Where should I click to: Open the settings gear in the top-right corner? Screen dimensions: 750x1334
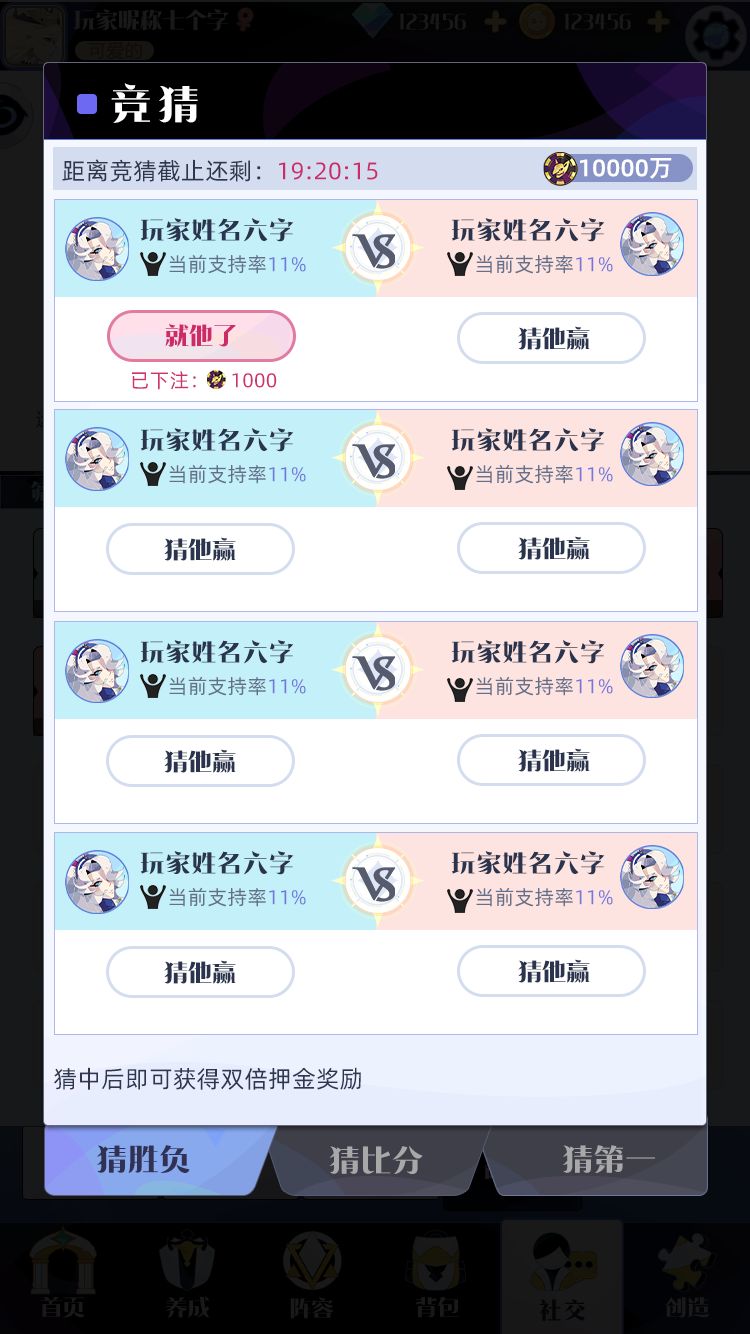tap(713, 31)
